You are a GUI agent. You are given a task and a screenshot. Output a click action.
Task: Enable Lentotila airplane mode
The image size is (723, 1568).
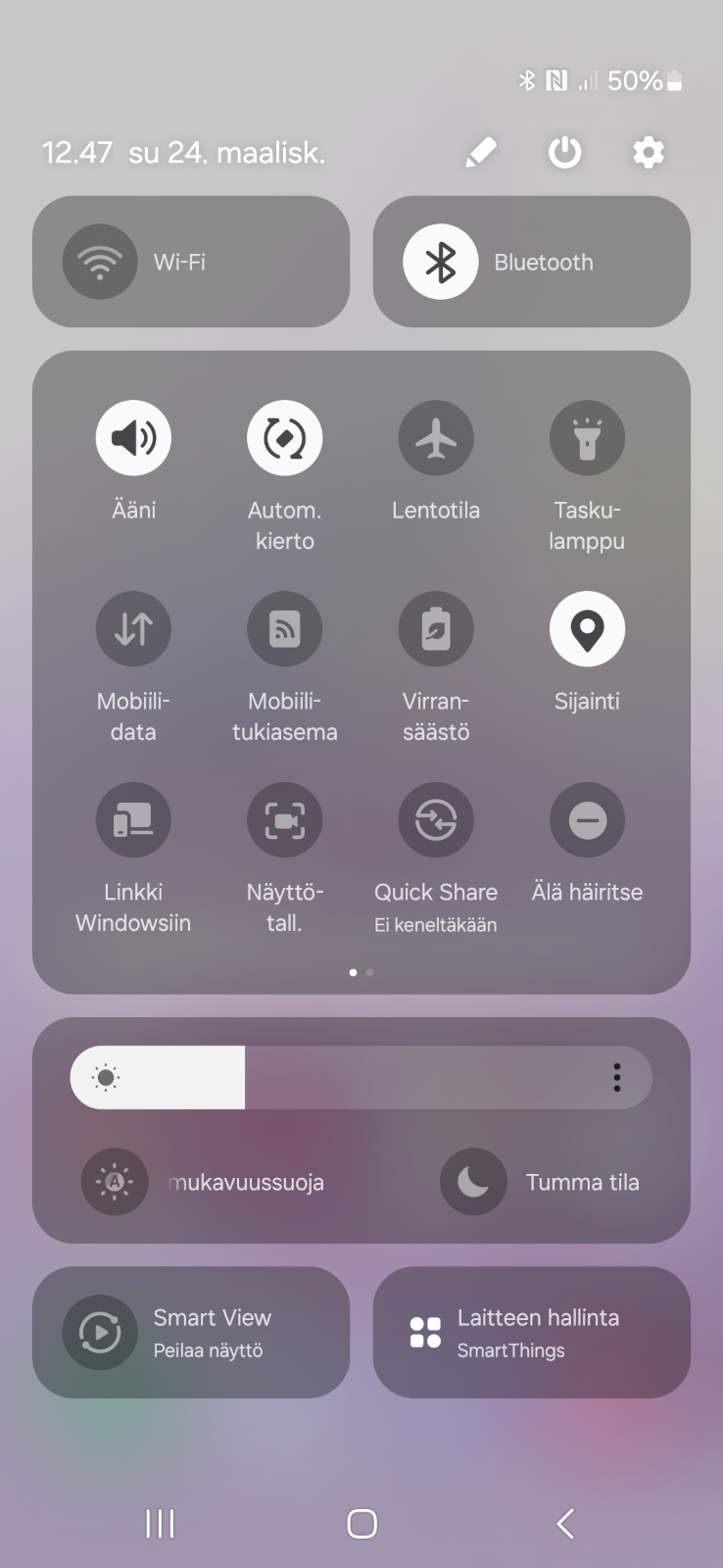[436, 438]
